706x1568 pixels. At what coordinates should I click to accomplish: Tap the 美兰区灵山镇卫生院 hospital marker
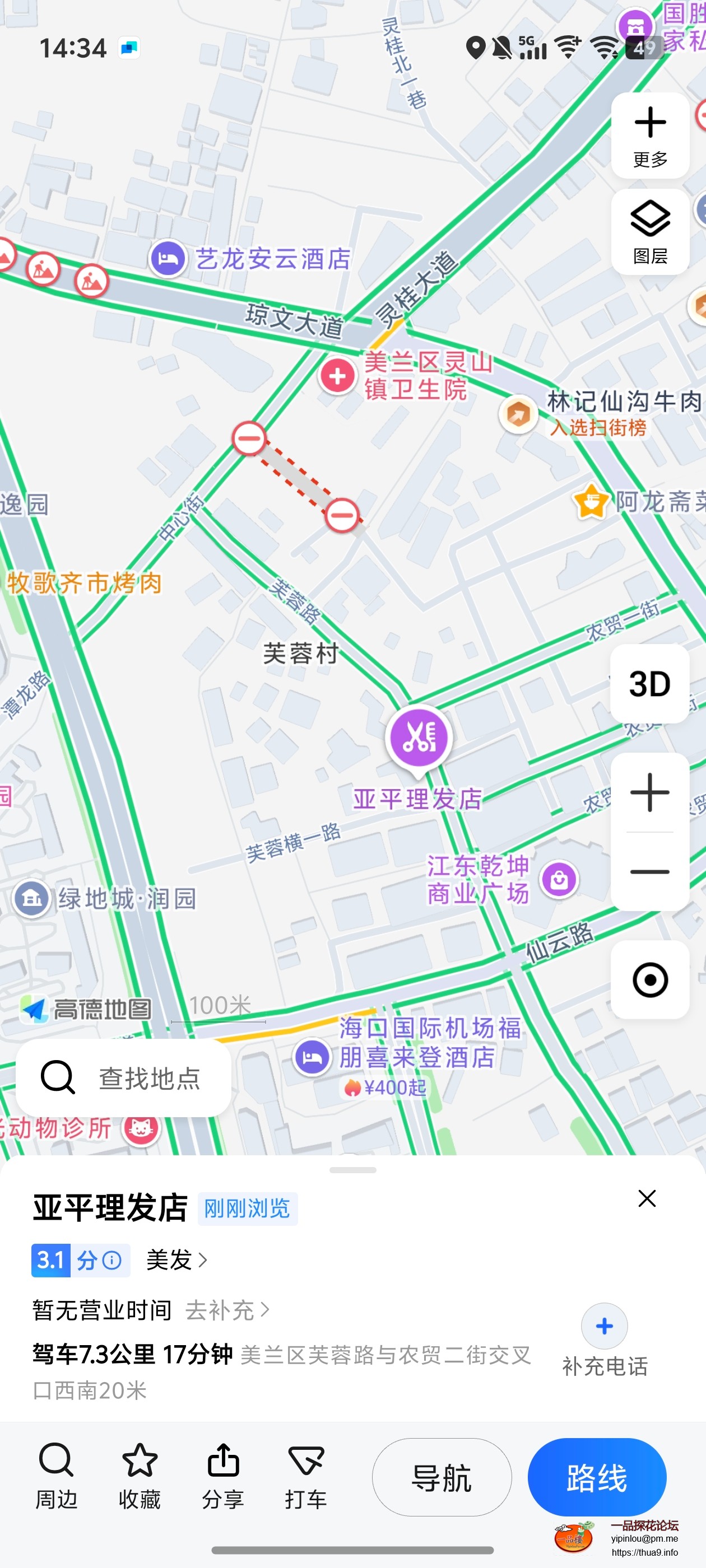337,377
